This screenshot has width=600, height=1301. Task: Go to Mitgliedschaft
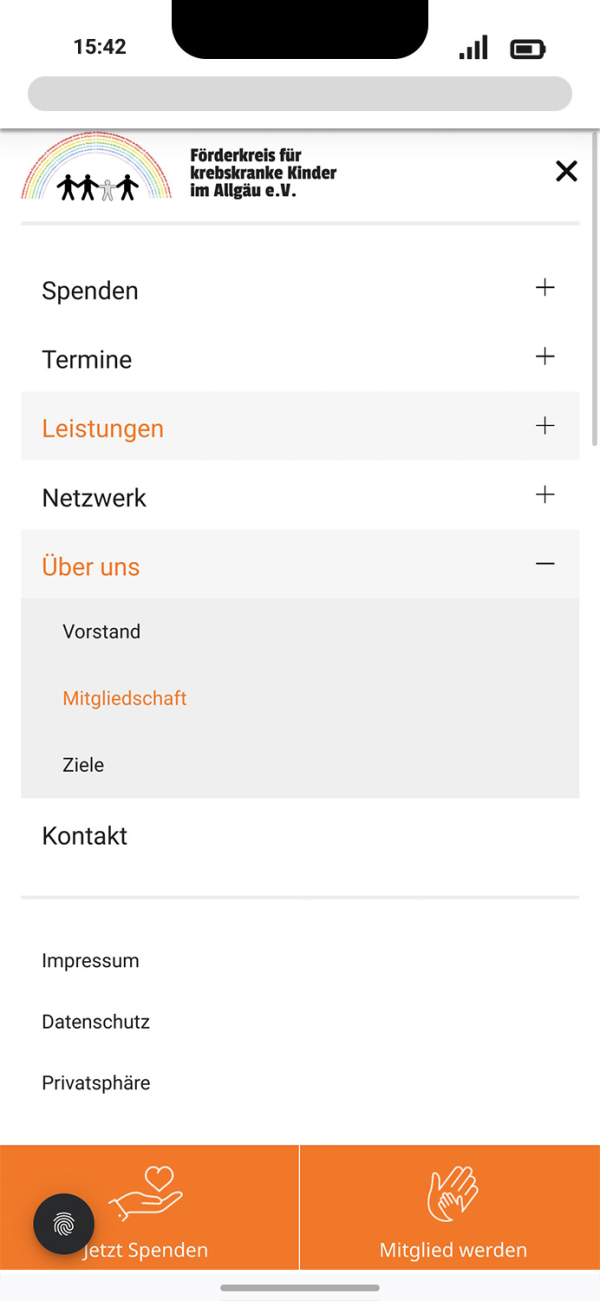tap(124, 699)
